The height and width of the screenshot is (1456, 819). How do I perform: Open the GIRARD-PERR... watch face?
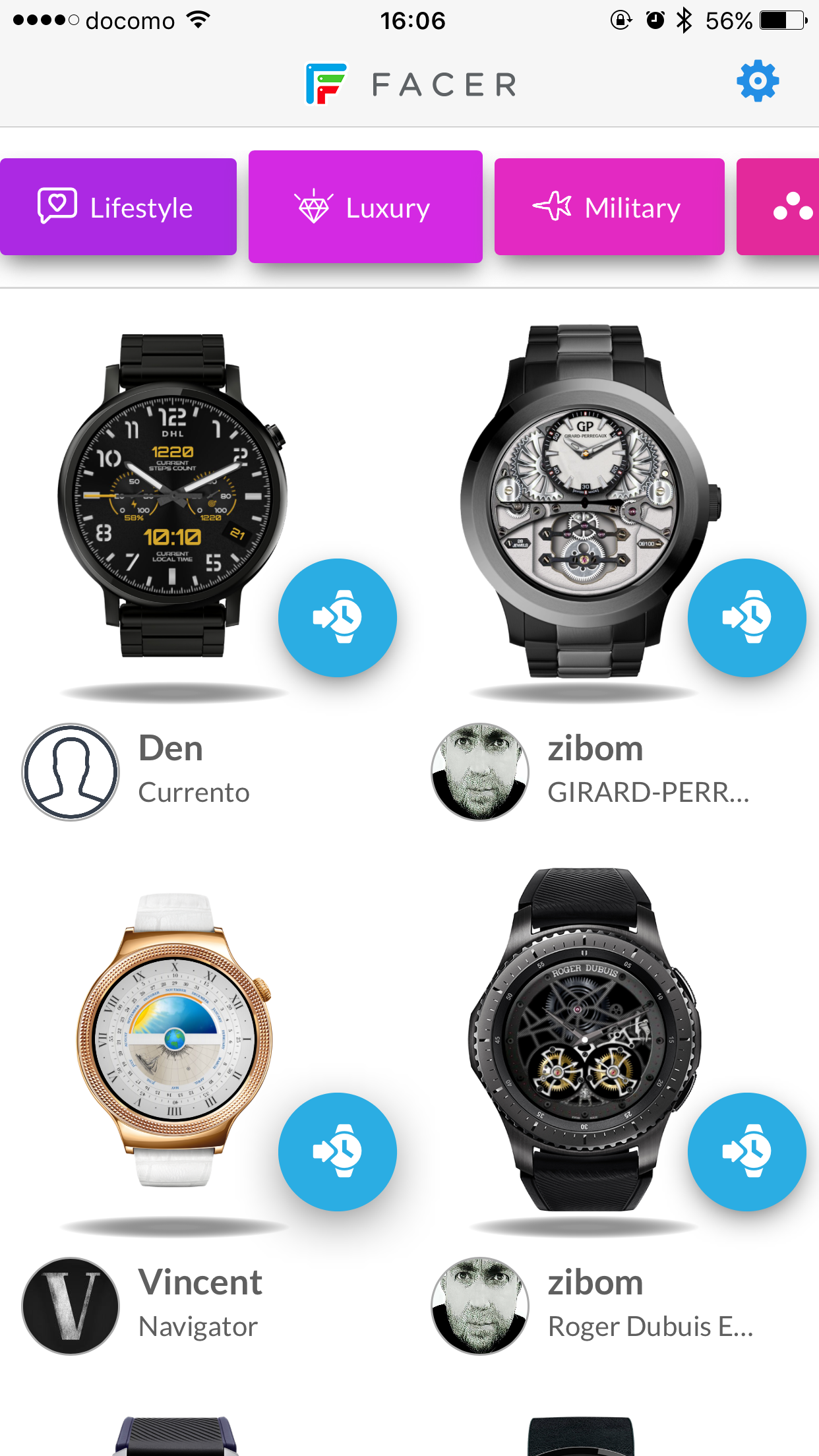pyautogui.click(x=584, y=501)
